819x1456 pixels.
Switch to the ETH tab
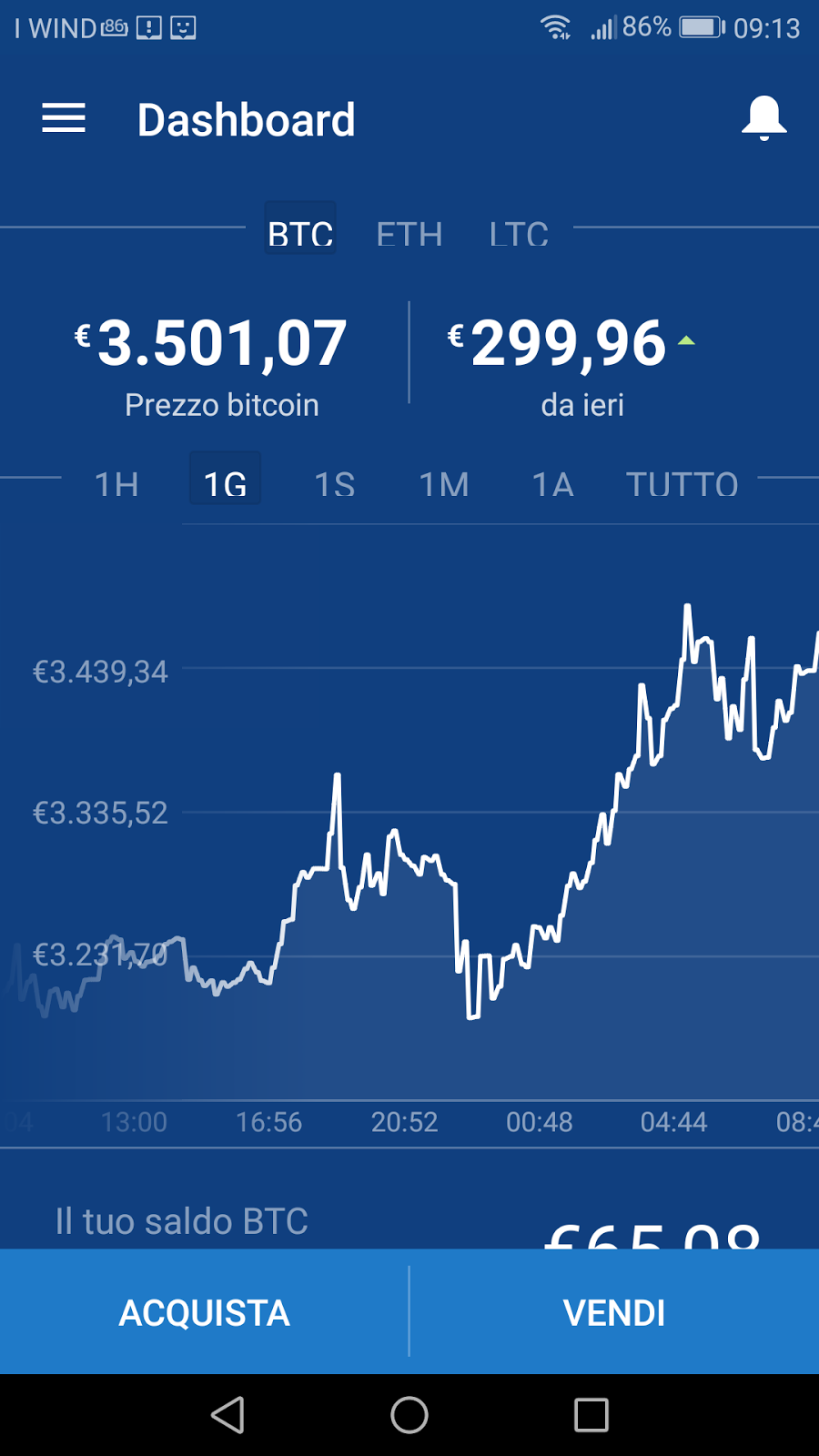pyautogui.click(x=409, y=233)
